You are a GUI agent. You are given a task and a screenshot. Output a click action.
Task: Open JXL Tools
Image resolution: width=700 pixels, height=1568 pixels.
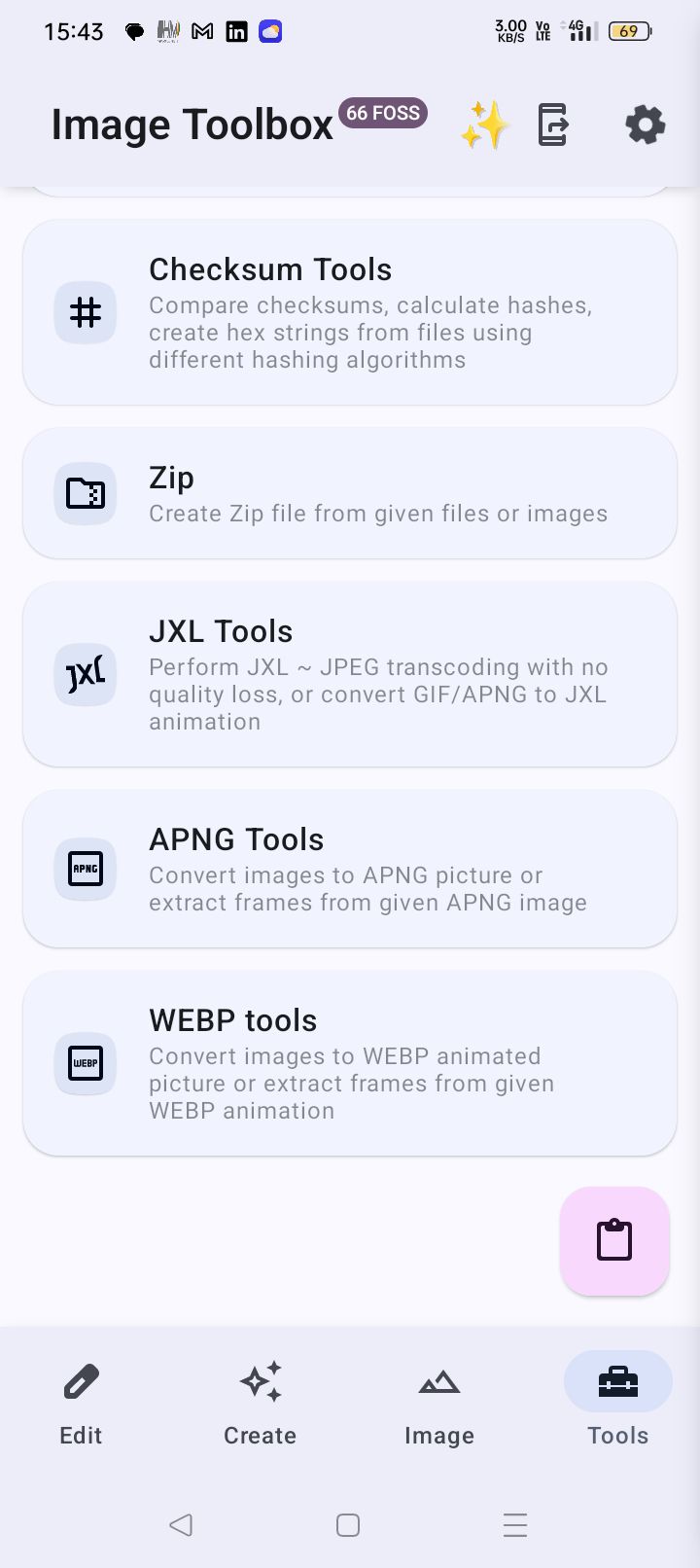[350, 674]
